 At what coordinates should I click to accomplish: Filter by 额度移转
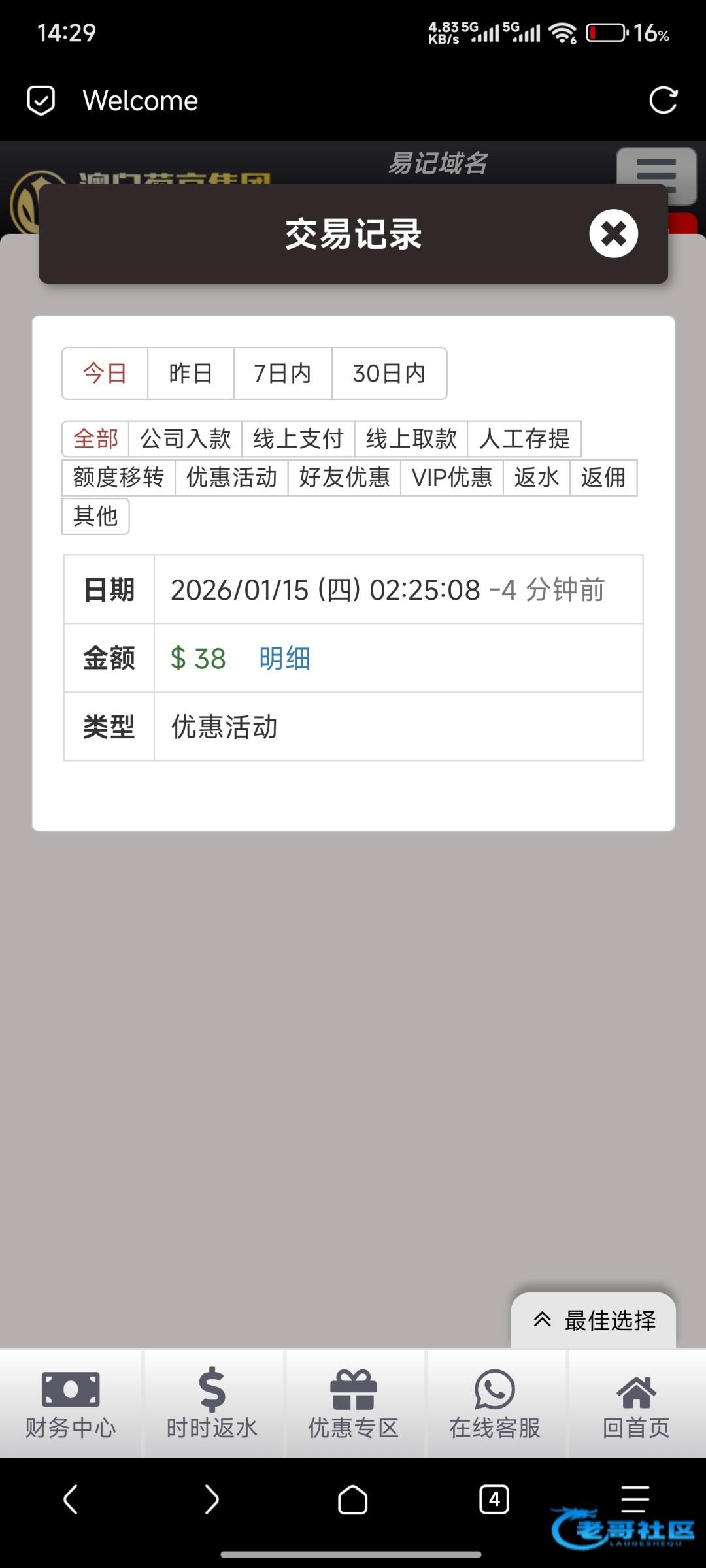tap(118, 478)
